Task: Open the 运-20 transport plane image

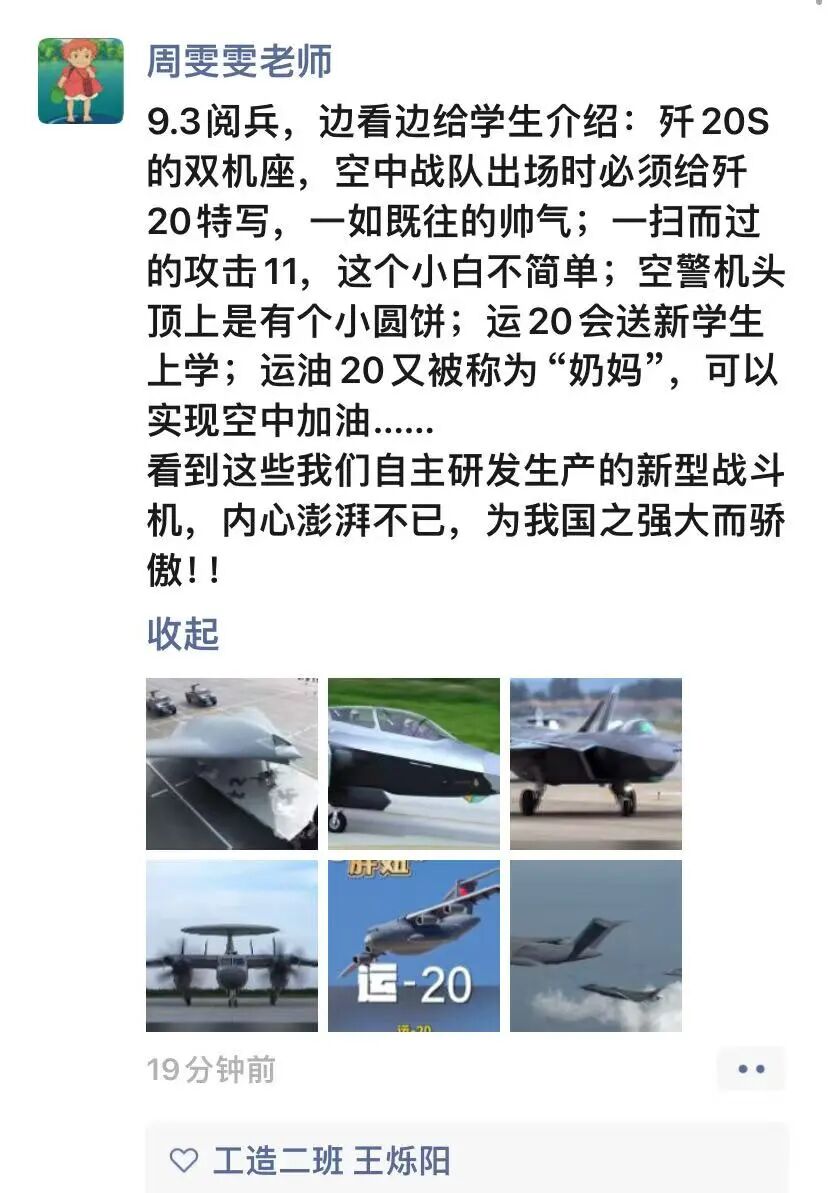Action: [x=414, y=946]
